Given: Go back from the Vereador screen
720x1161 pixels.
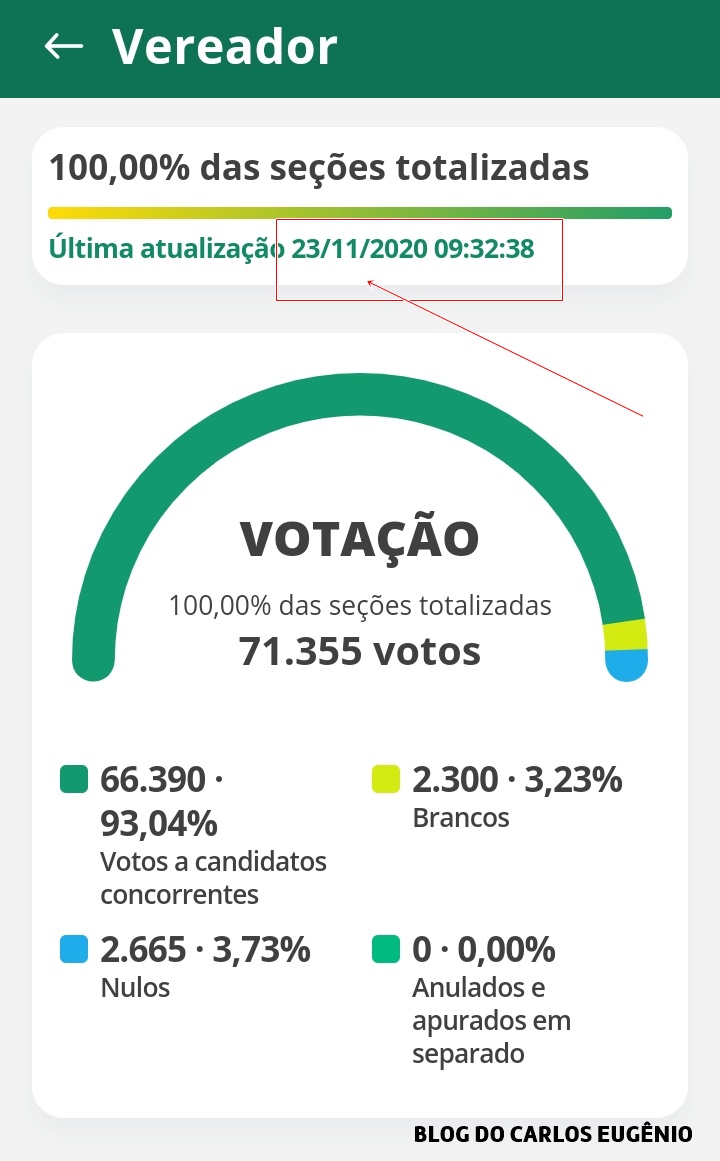Looking at the screenshot, I should pyautogui.click(x=64, y=46).
